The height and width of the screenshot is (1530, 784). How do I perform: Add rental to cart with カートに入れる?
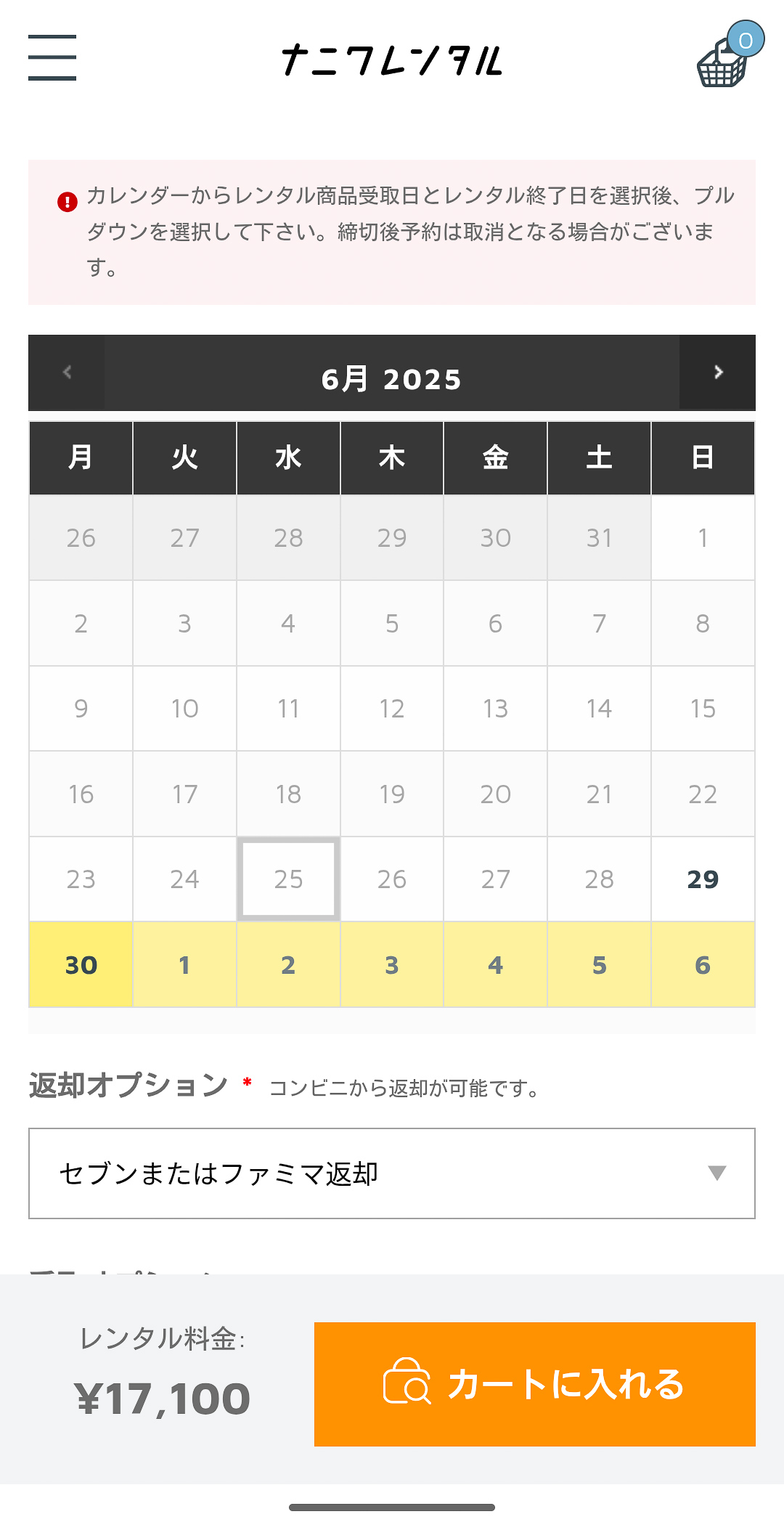click(534, 1384)
